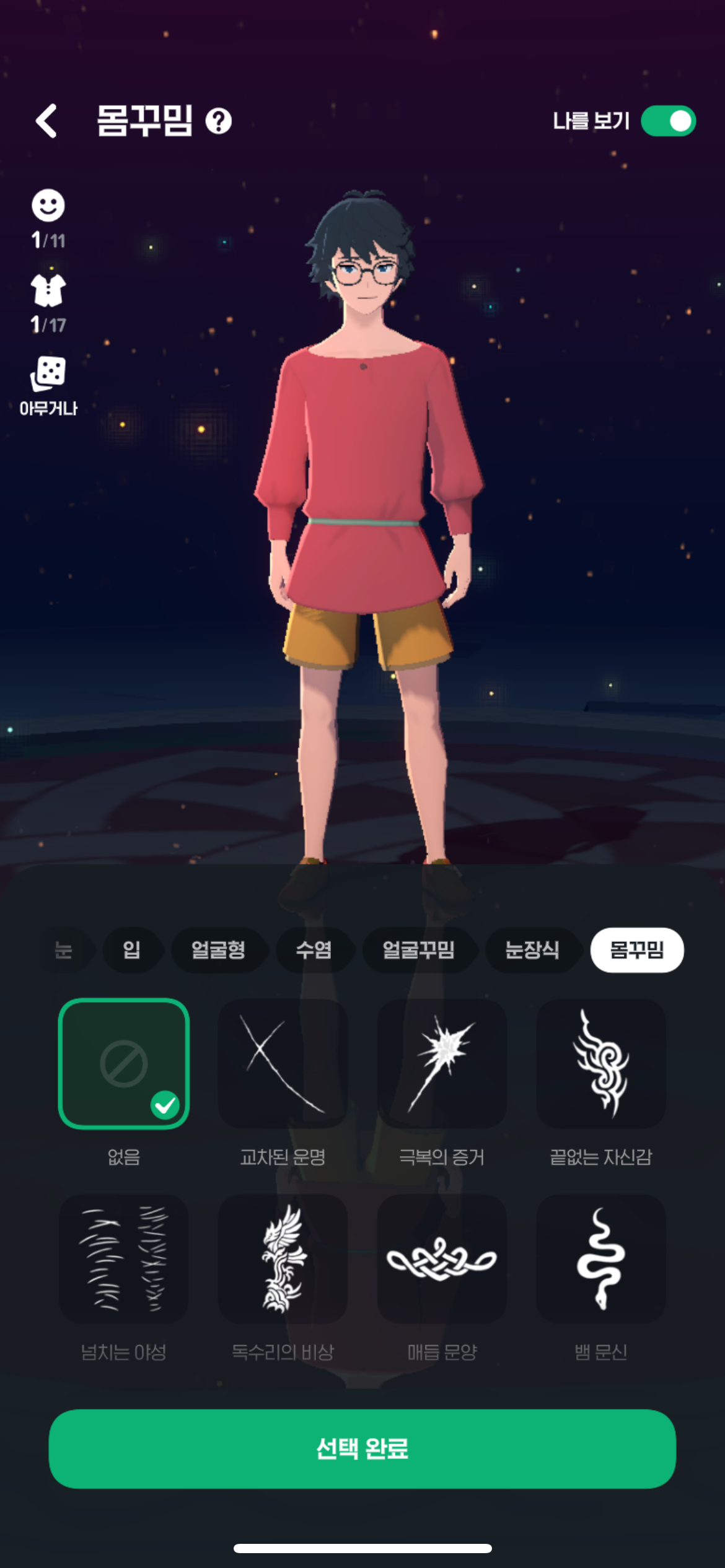
Task: Open the face preset option 1/11
Action: pos(48,218)
